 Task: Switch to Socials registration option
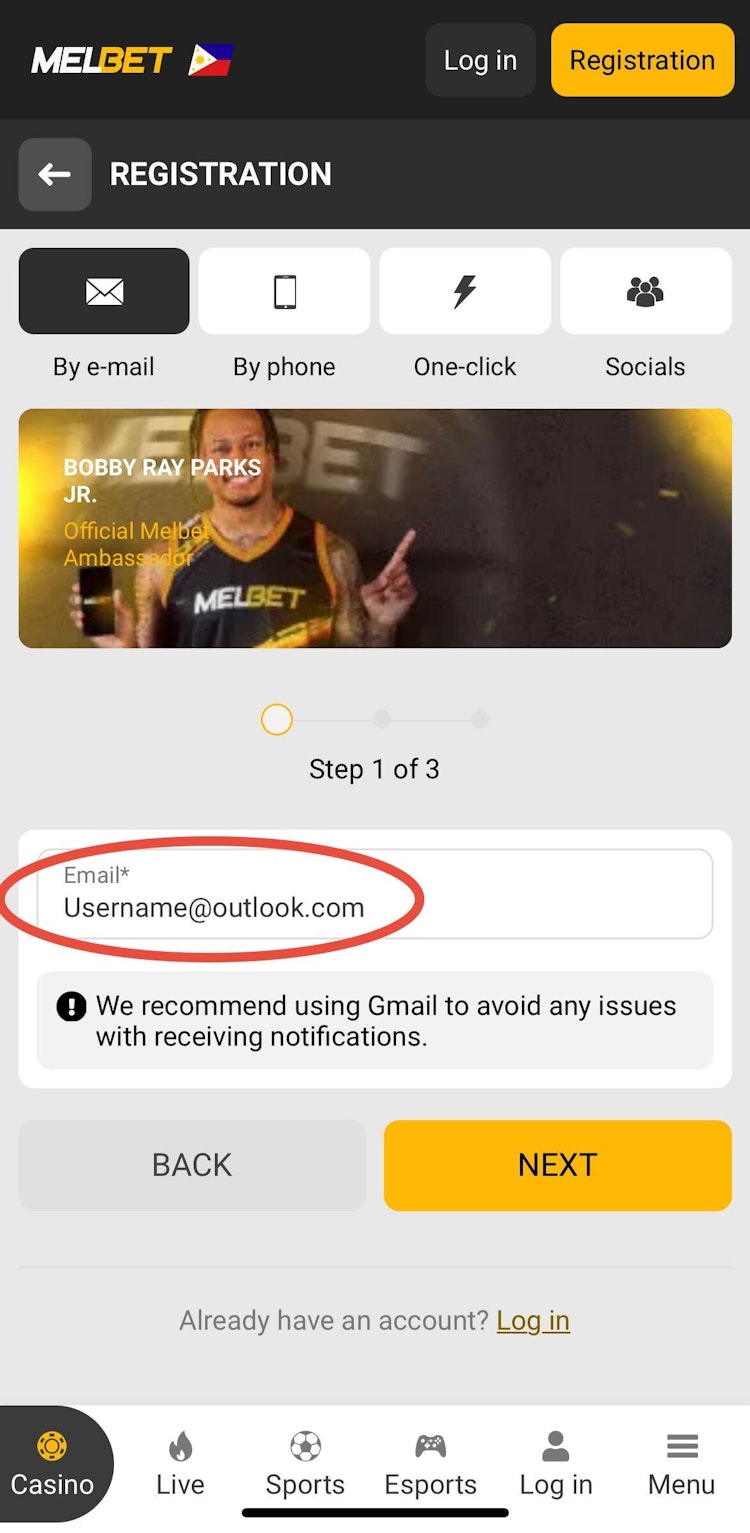coord(645,291)
